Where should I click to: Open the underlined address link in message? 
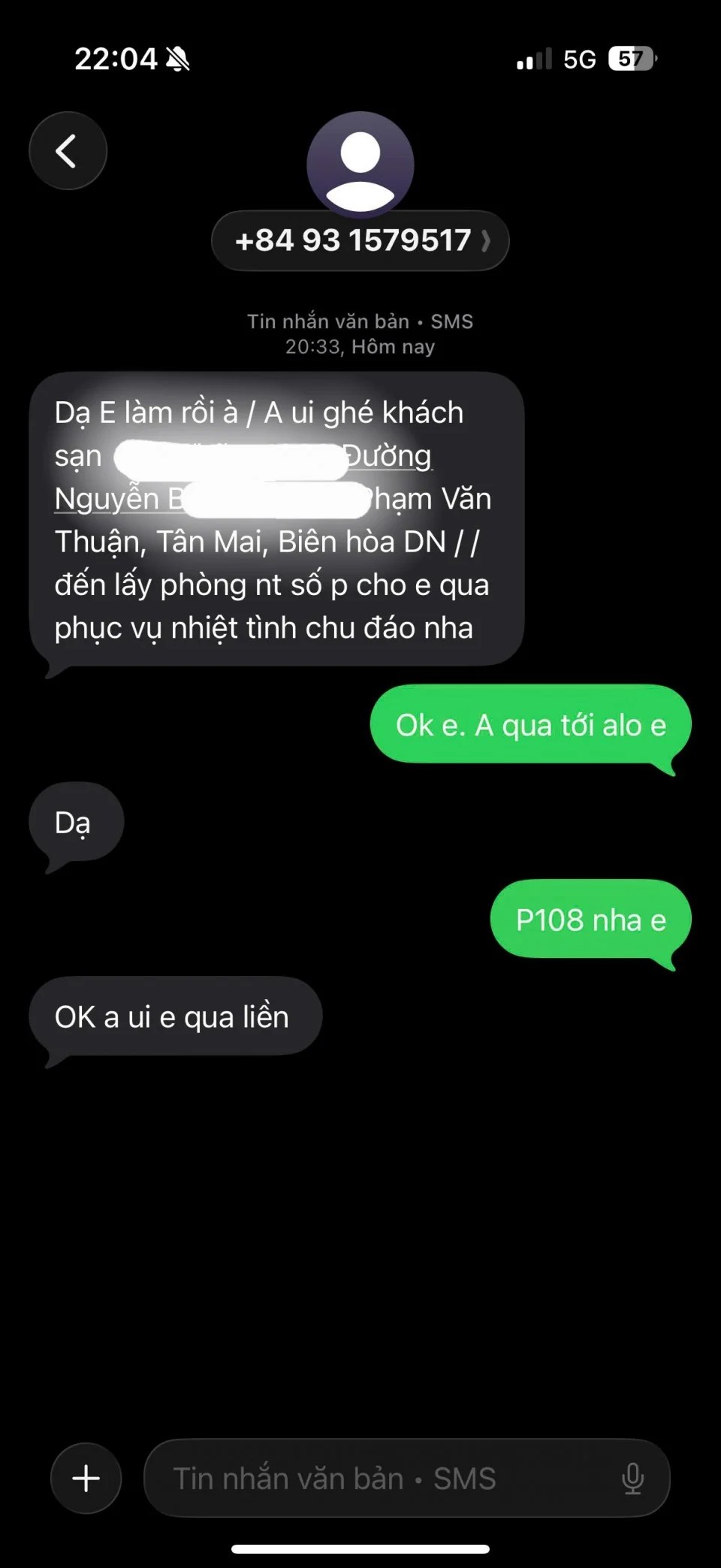pyautogui.click(x=388, y=456)
